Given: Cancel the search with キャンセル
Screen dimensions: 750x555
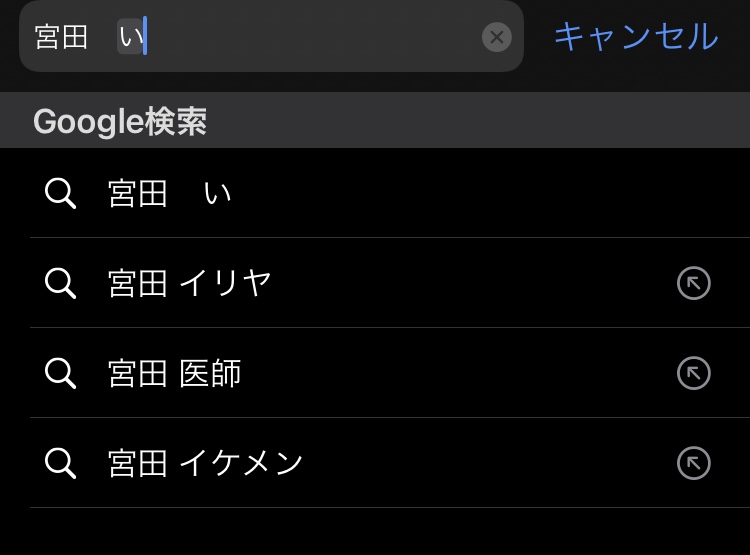Looking at the screenshot, I should 636,37.
